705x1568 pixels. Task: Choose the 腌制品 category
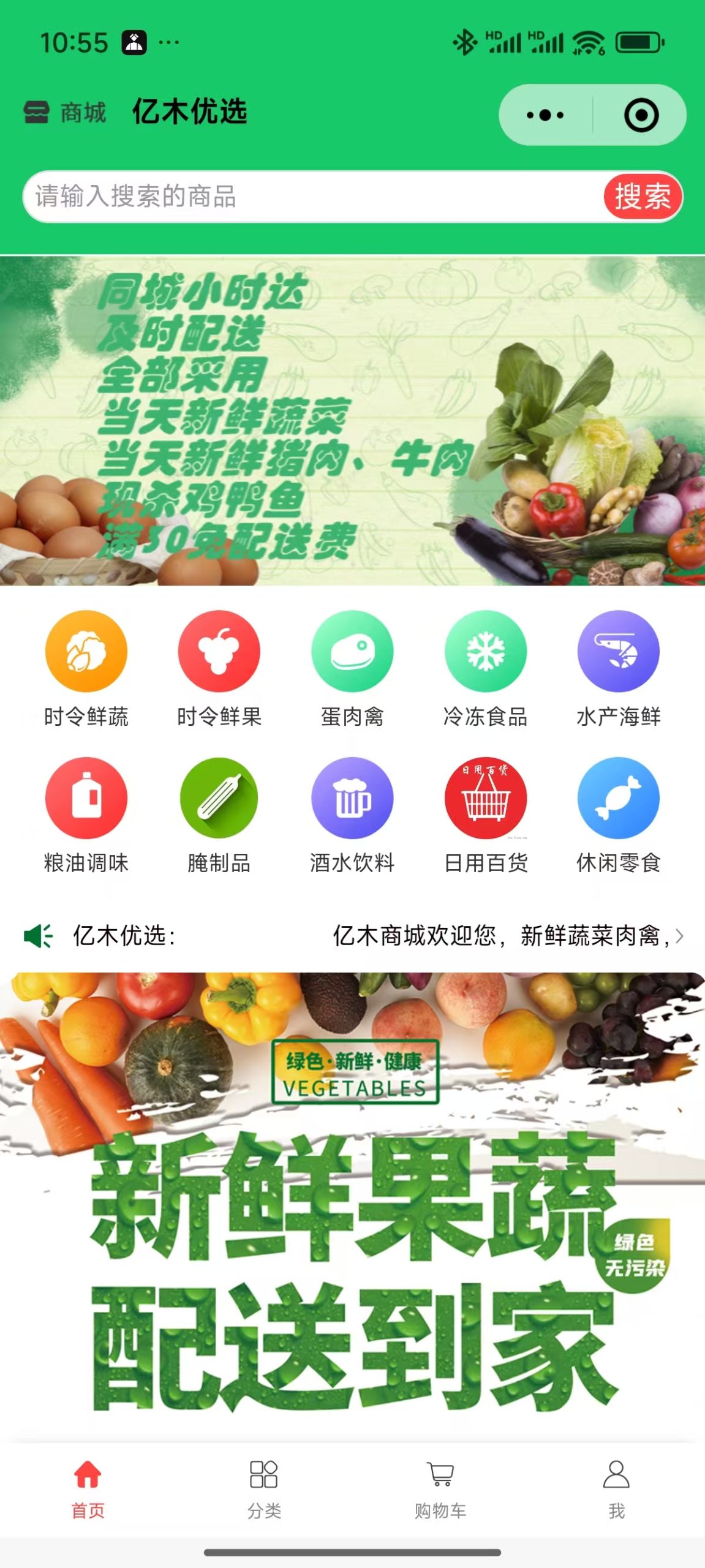click(219, 816)
